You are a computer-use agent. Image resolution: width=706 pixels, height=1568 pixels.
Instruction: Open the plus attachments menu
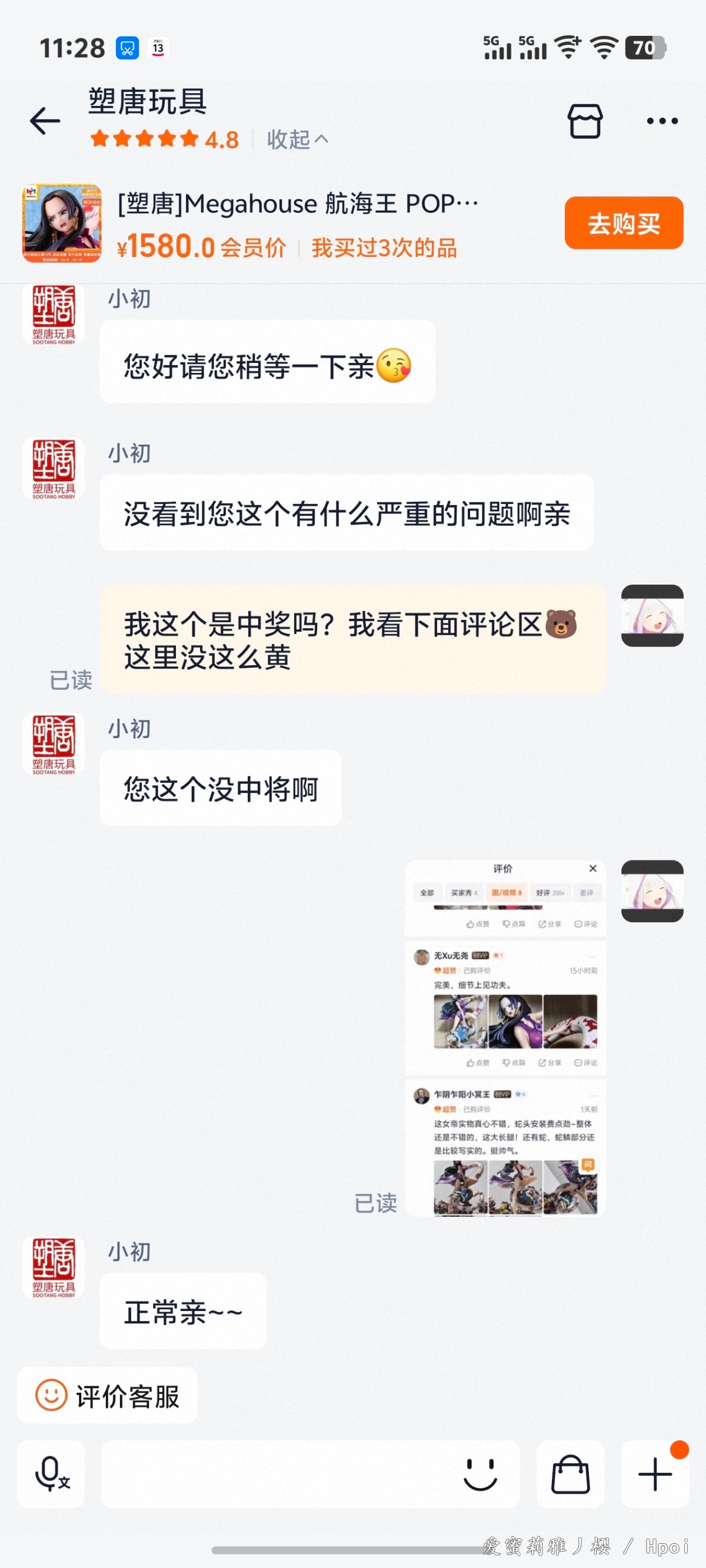click(x=655, y=1474)
